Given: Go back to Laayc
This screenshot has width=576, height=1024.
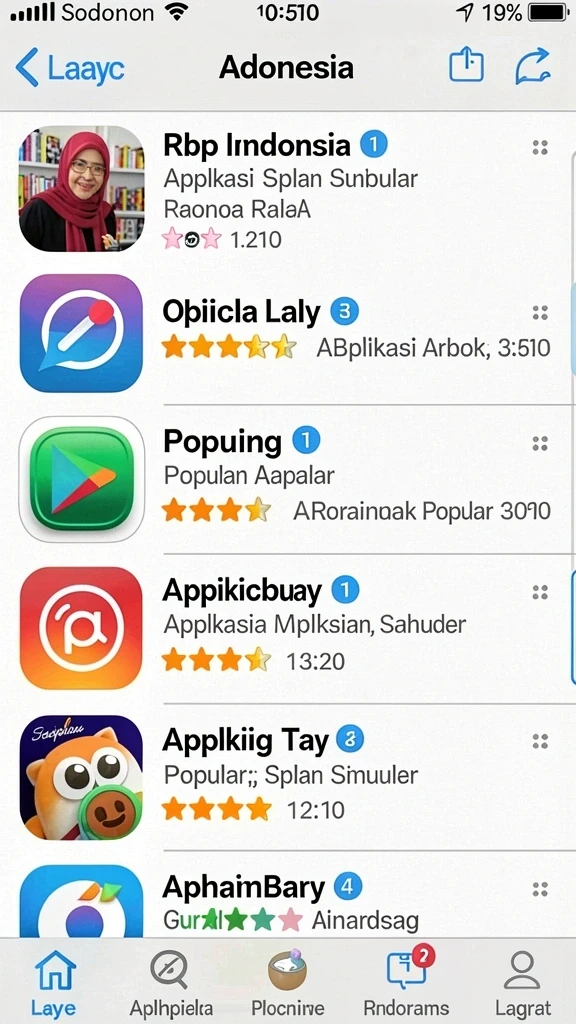Looking at the screenshot, I should coord(69,68).
